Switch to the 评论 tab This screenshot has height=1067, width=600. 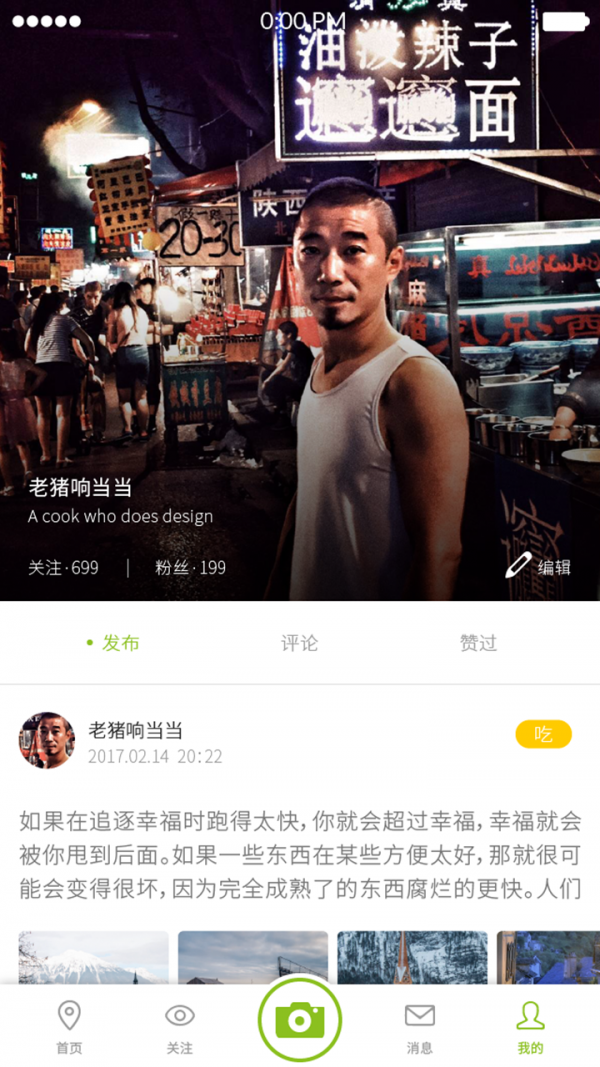pyautogui.click(x=299, y=643)
